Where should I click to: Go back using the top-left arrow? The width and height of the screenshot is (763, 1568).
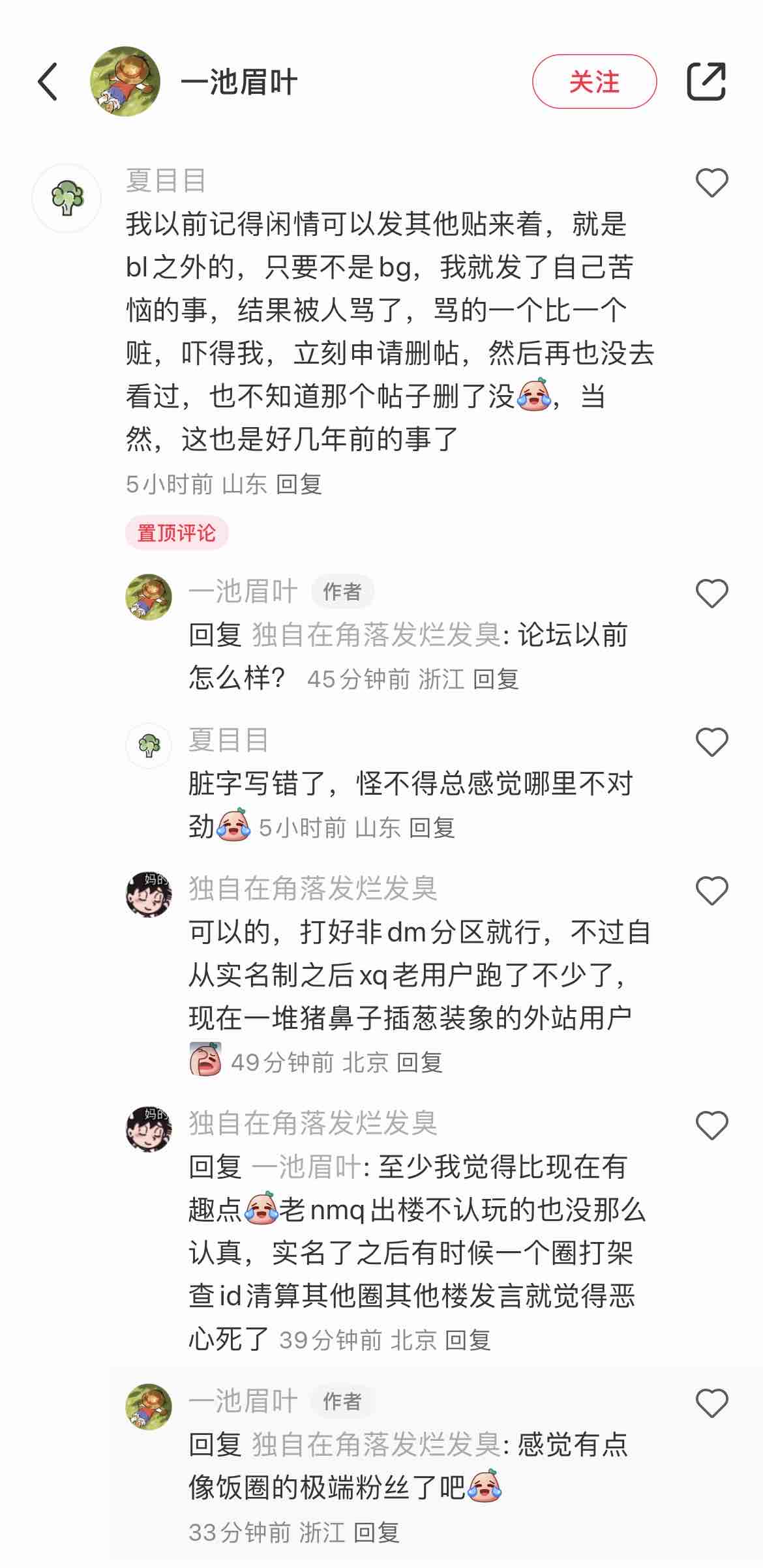[48, 82]
